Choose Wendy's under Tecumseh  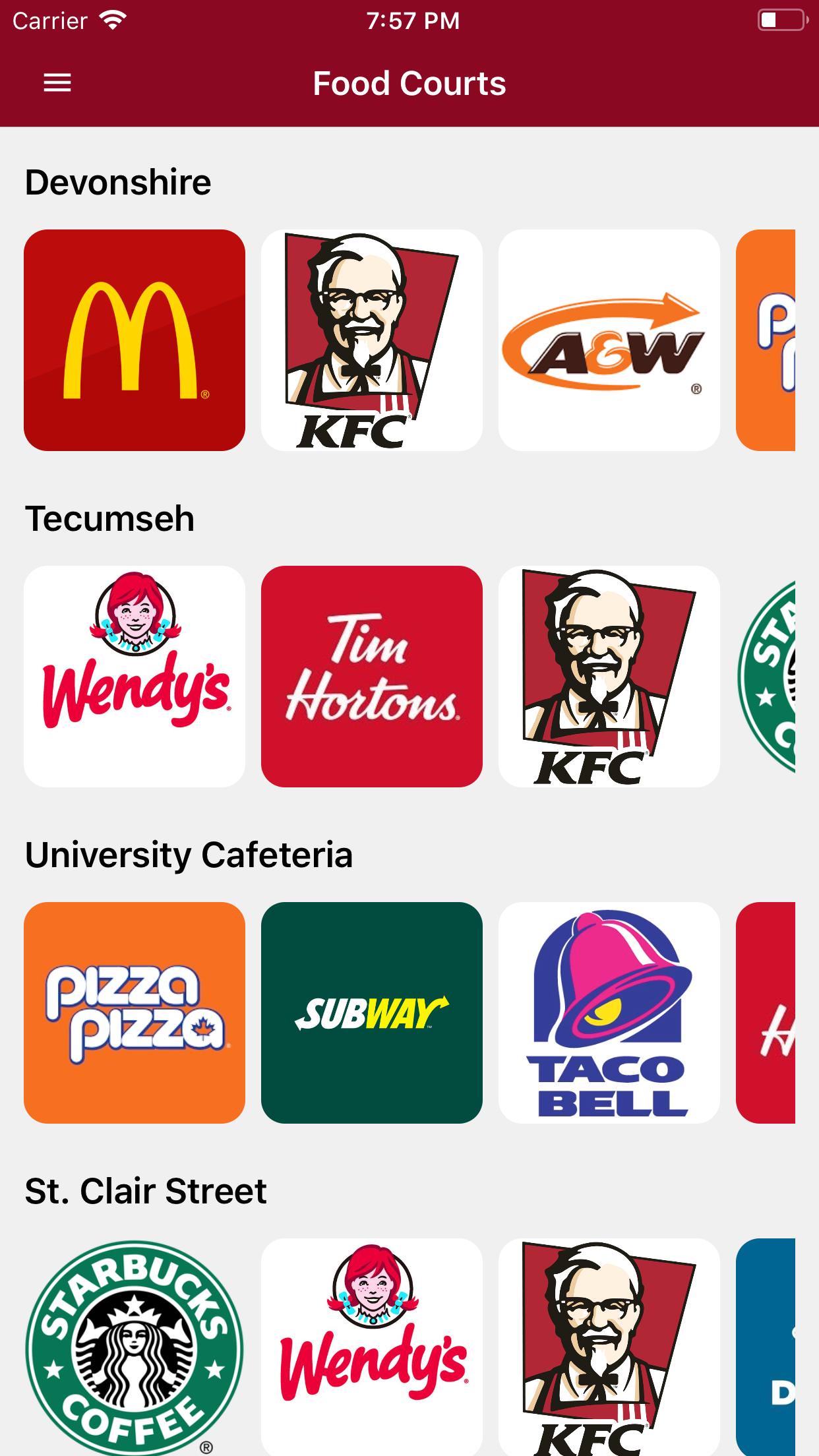(x=135, y=677)
